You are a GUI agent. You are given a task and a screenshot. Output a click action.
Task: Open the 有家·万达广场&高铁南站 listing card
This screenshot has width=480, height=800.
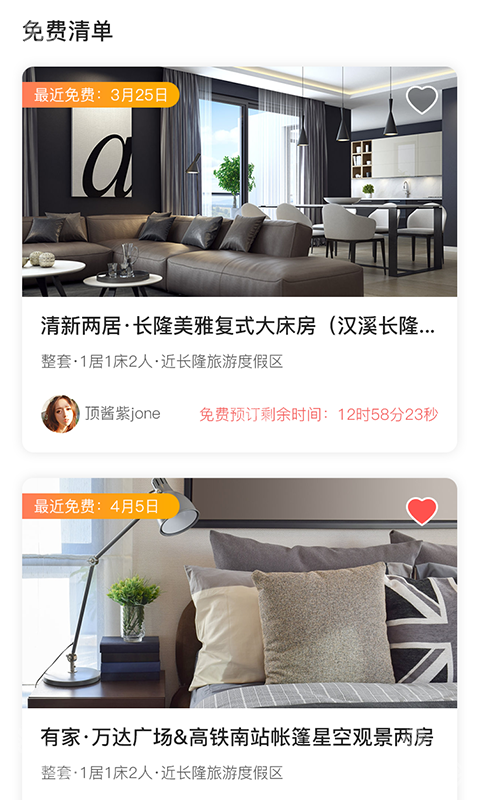[x=239, y=639]
